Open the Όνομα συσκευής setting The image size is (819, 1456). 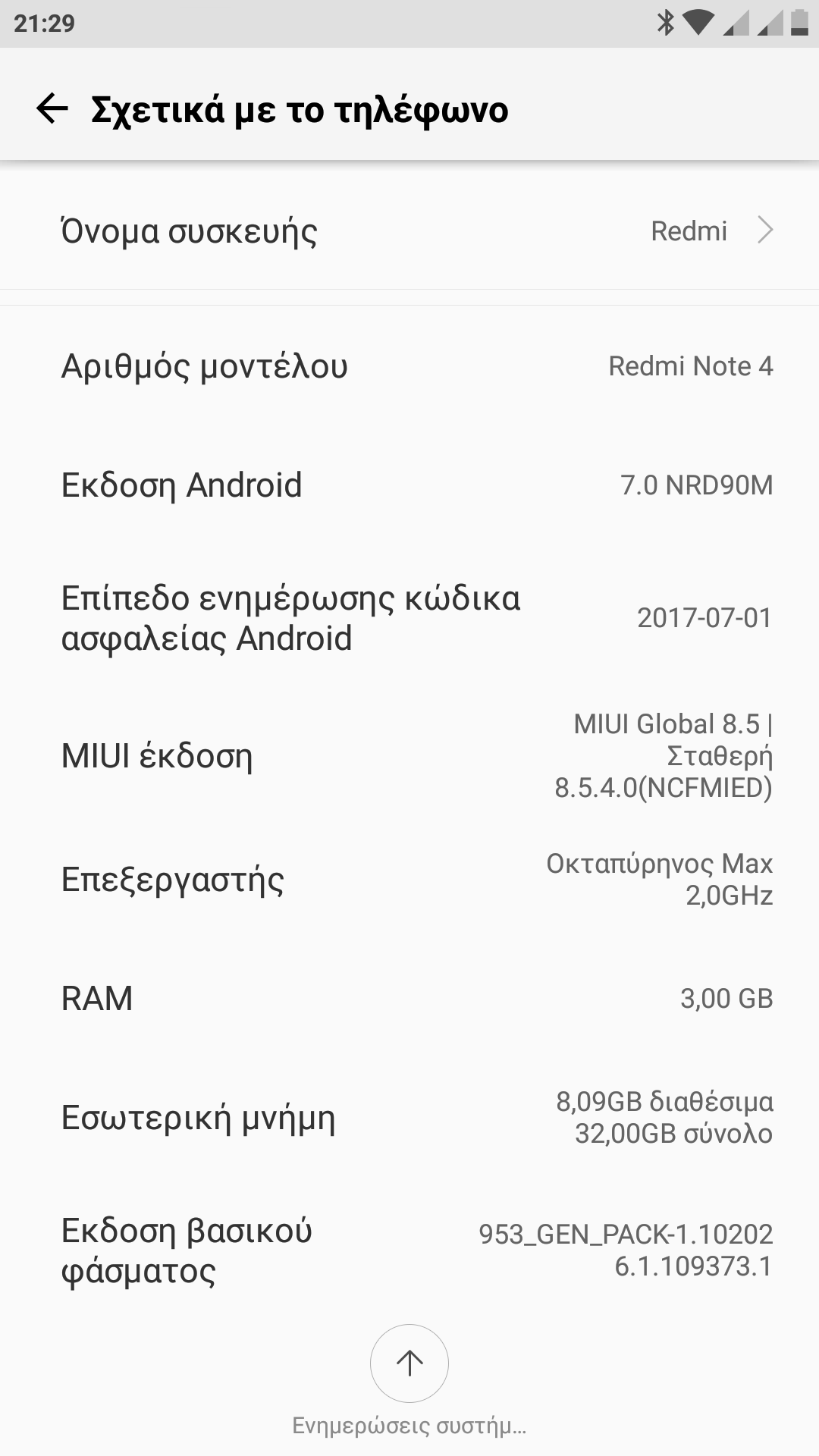click(409, 231)
